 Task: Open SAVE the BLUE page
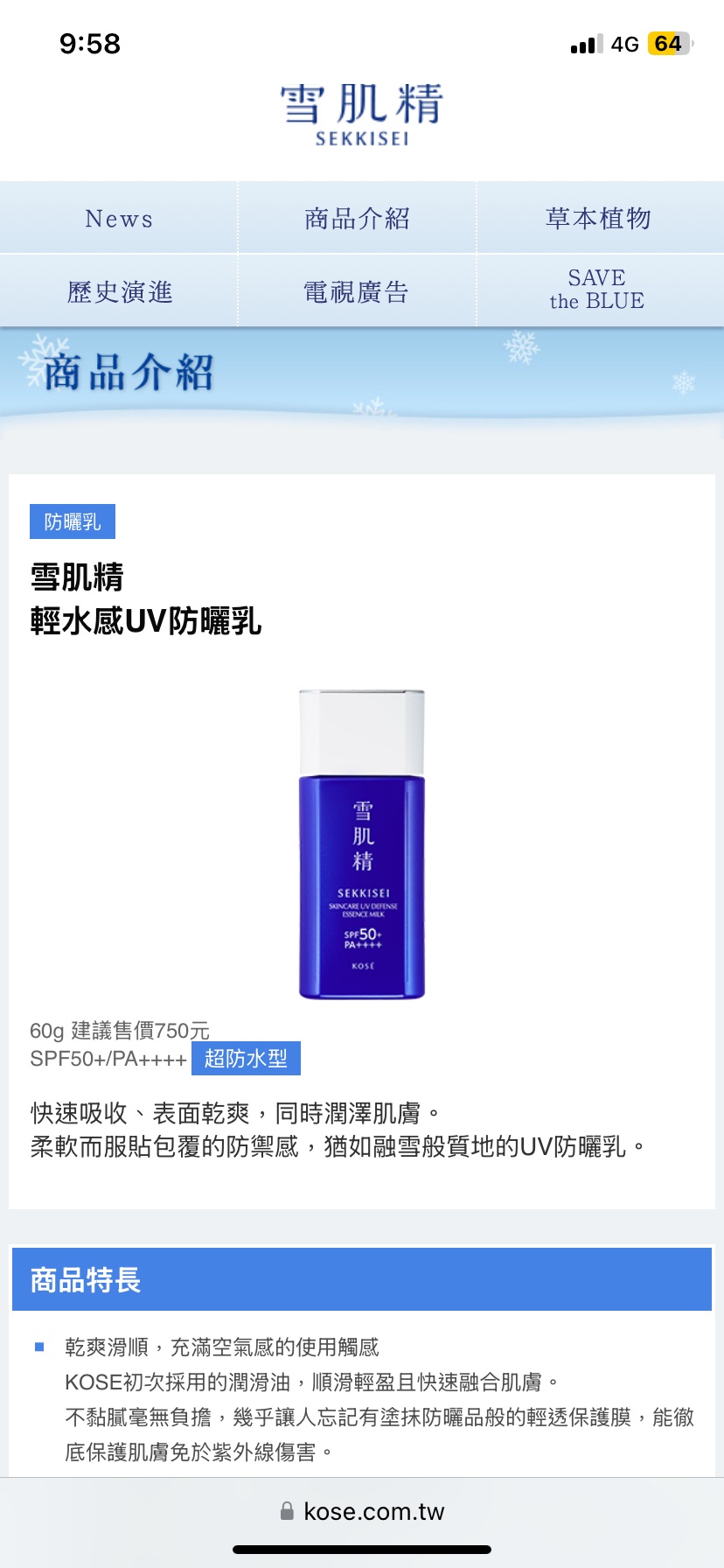(x=598, y=290)
